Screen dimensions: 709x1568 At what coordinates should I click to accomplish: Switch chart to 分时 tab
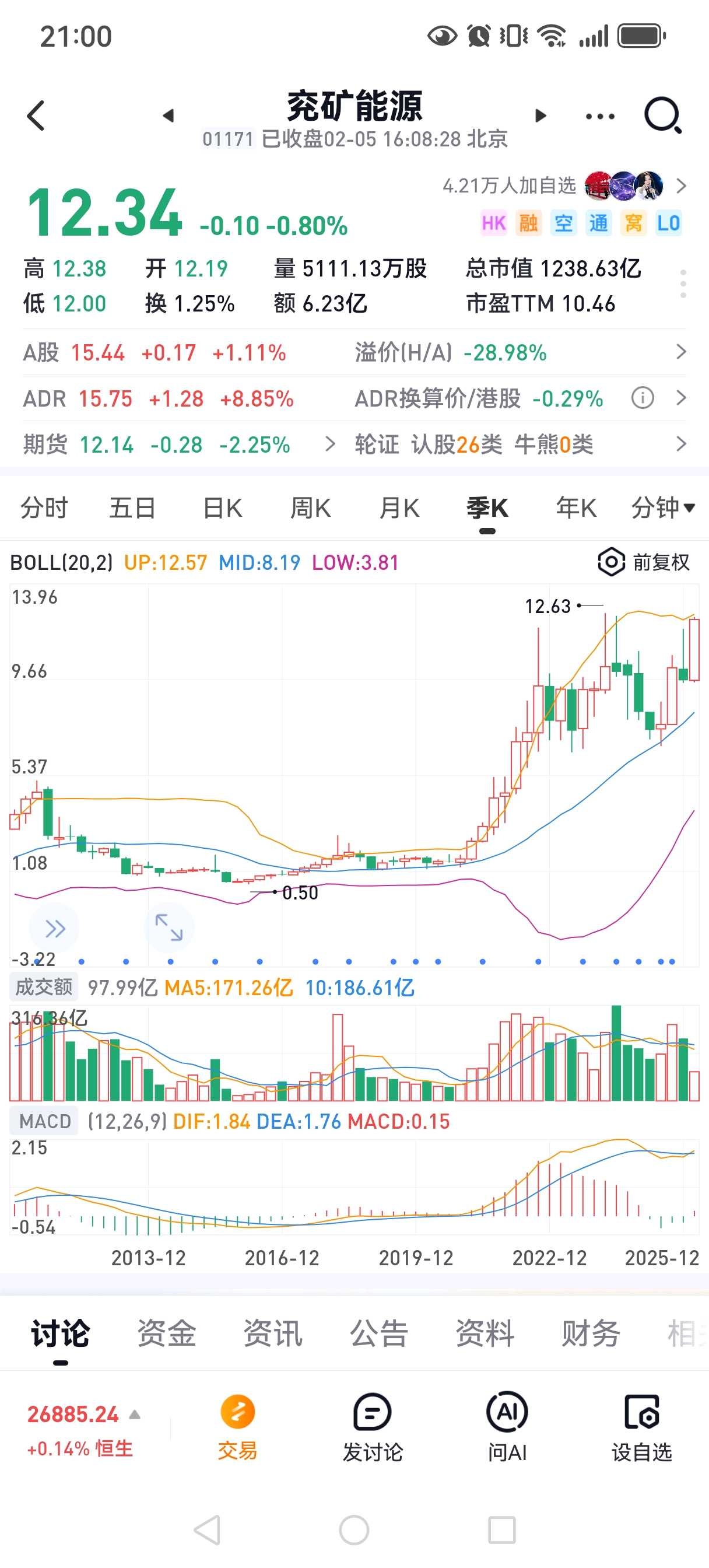pyautogui.click(x=44, y=508)
